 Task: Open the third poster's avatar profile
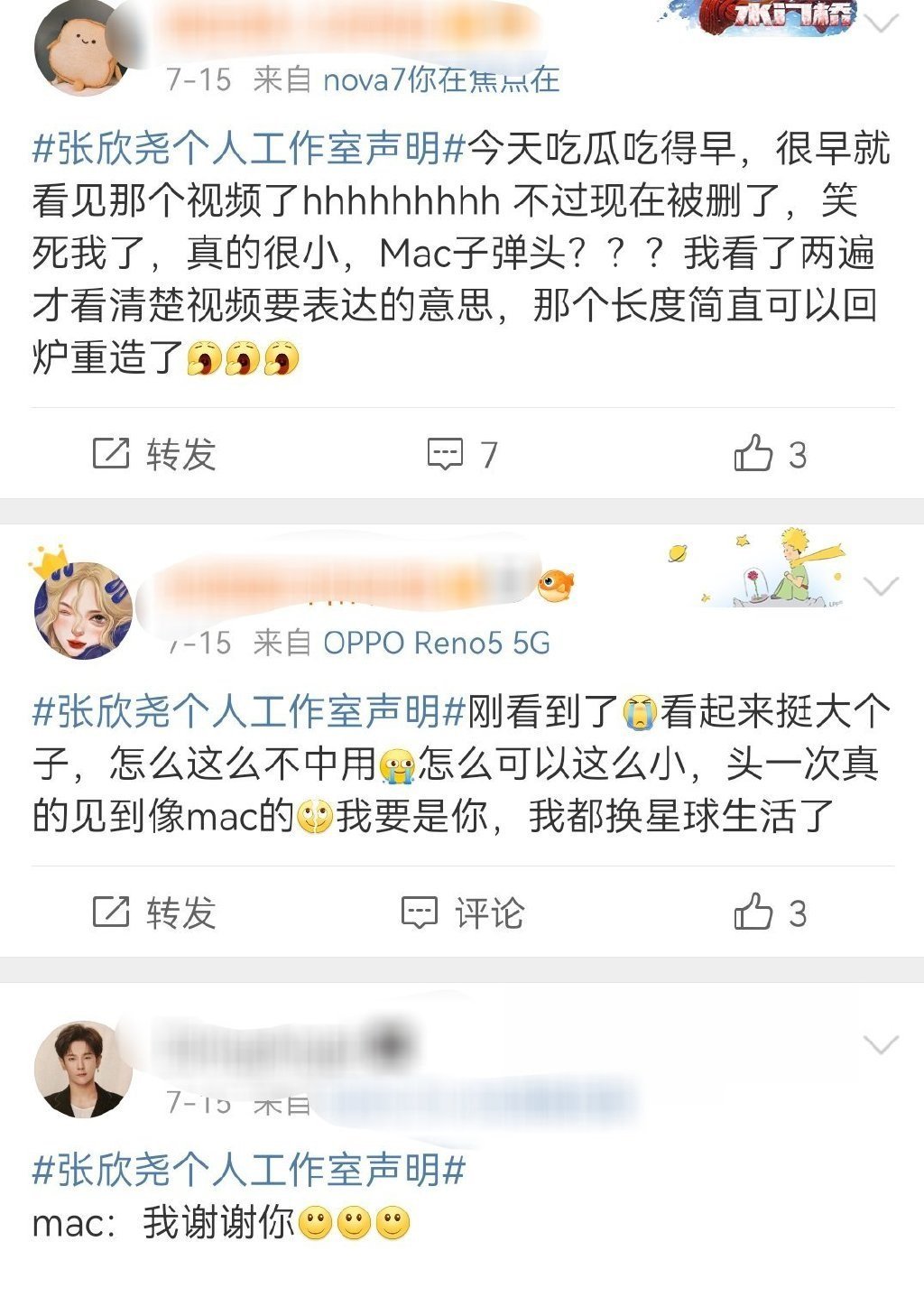pos(81,1069)
